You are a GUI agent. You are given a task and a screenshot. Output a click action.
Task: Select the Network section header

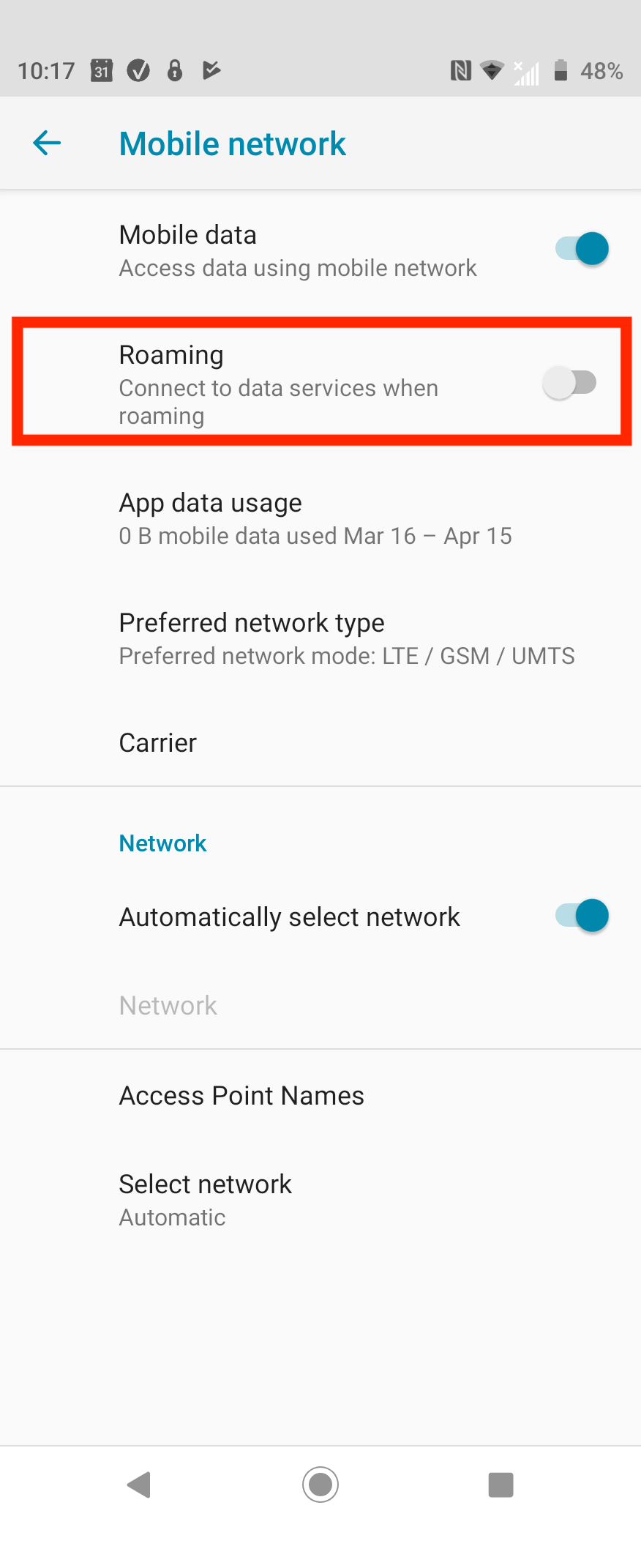[x=162, y=843]
